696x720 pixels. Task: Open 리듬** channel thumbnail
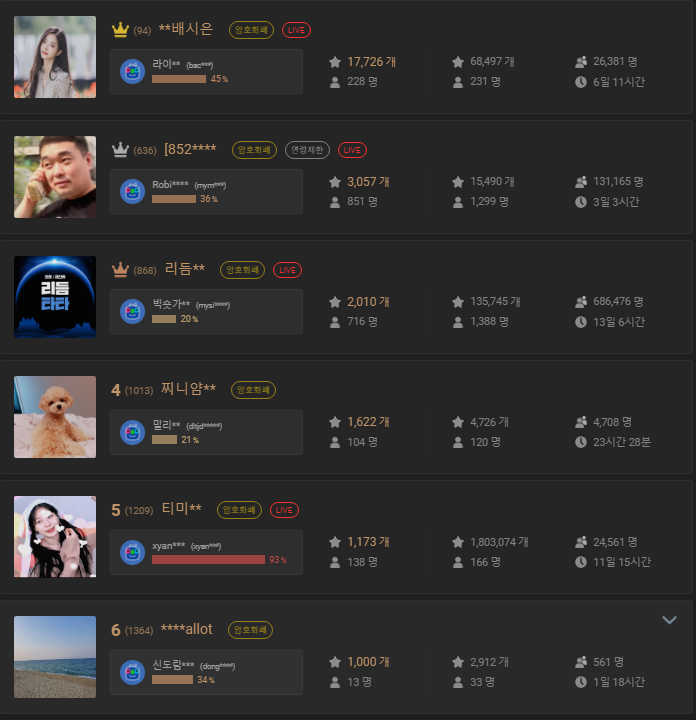[x=55, y=297]
